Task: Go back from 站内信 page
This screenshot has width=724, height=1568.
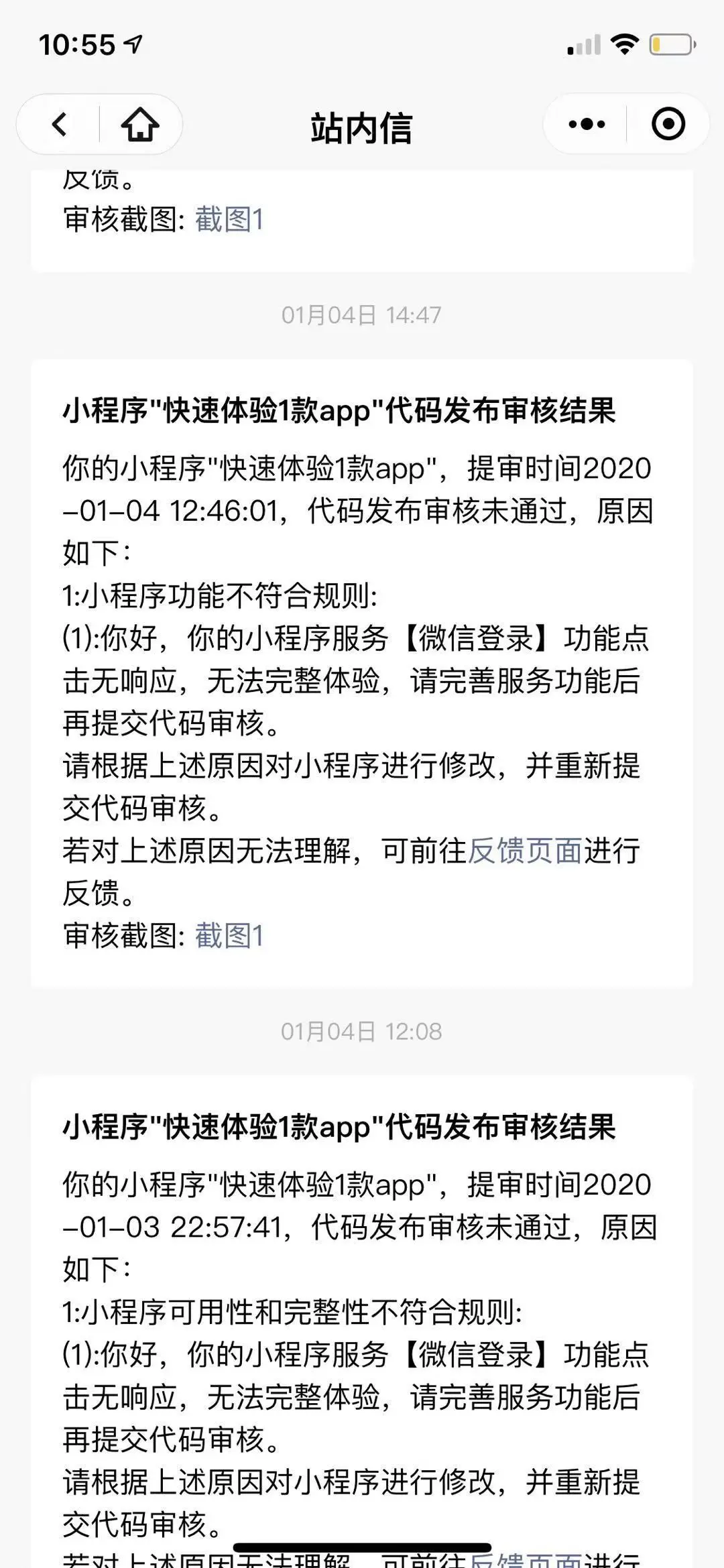Action: point(60,125)
